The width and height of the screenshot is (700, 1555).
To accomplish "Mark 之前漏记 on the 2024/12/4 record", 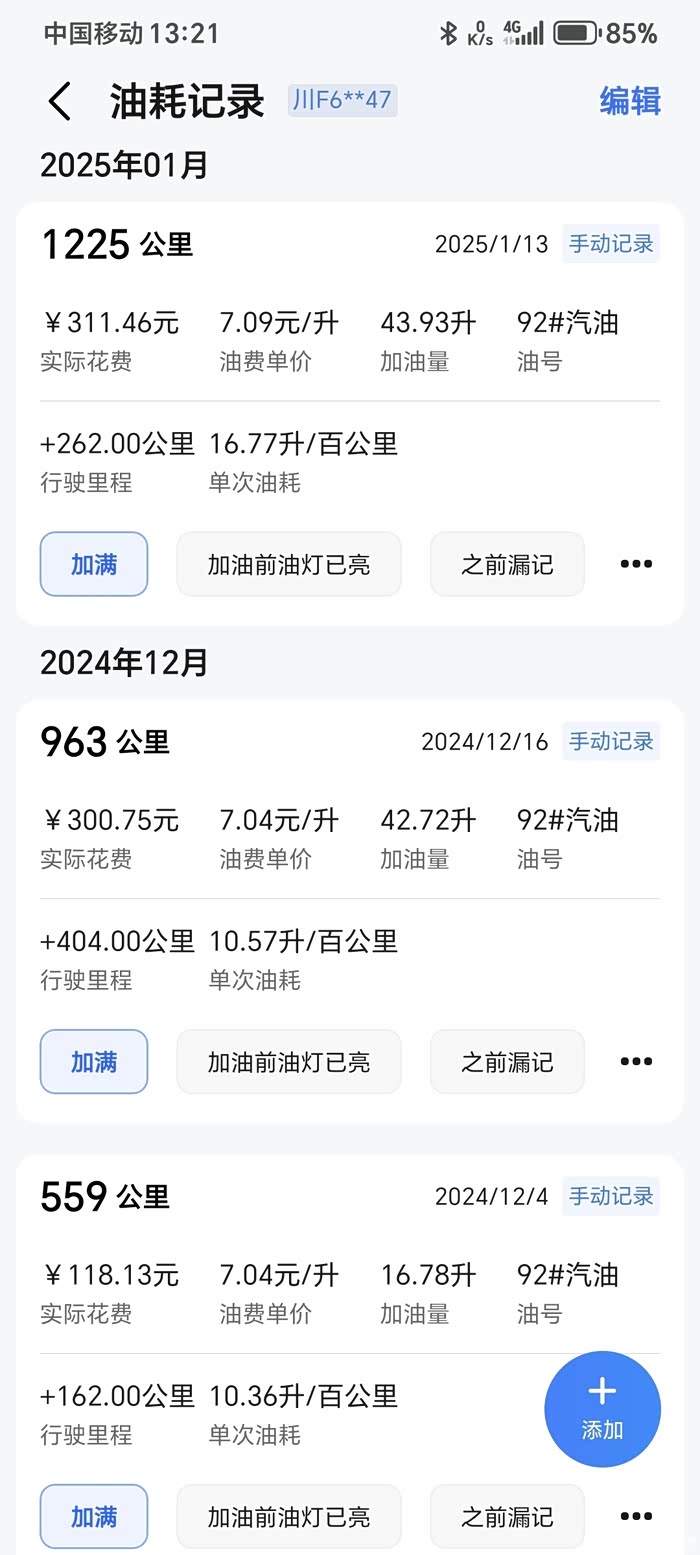I will click(507, 1516).
